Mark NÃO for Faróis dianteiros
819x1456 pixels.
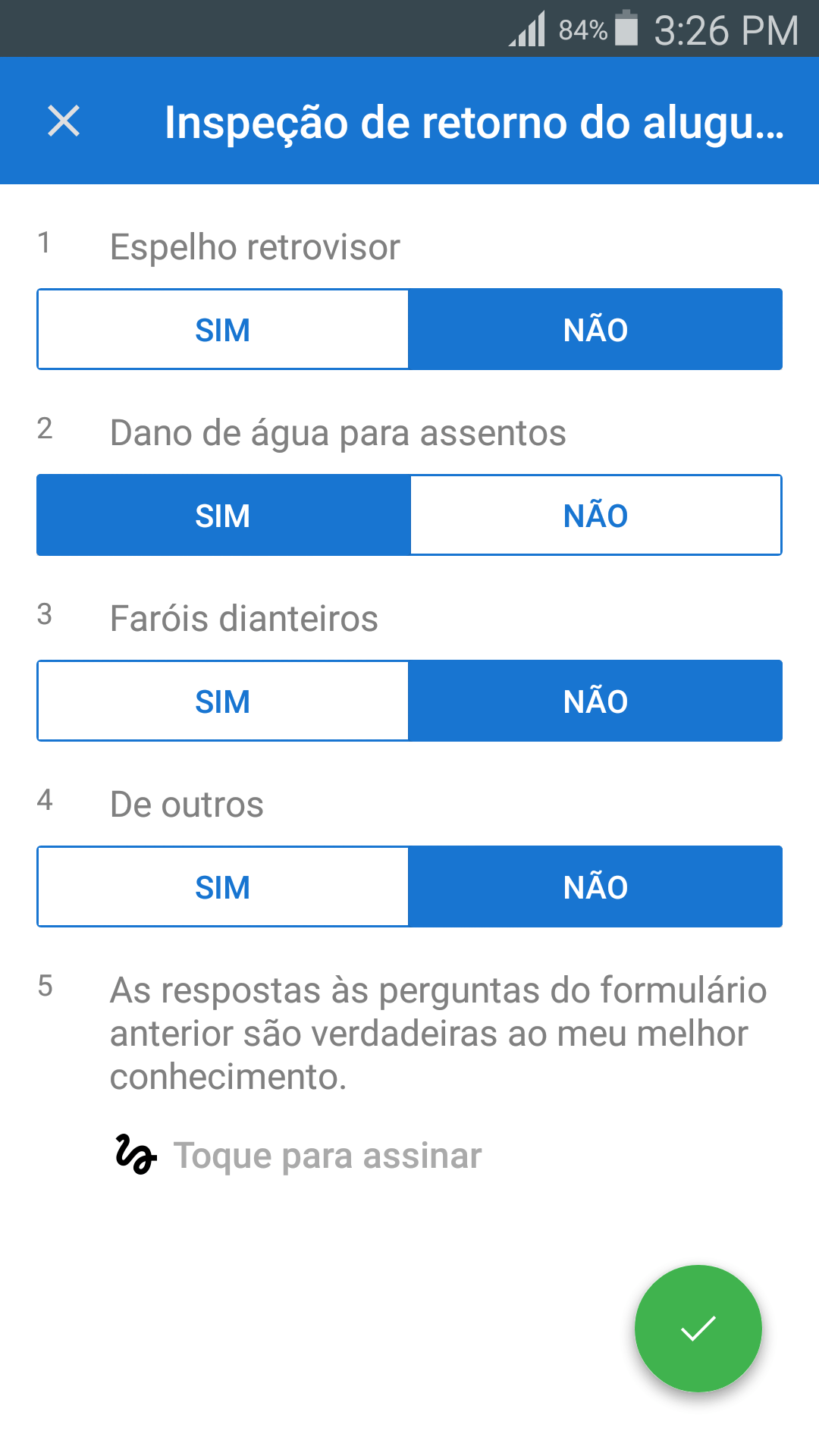(596, 701)
